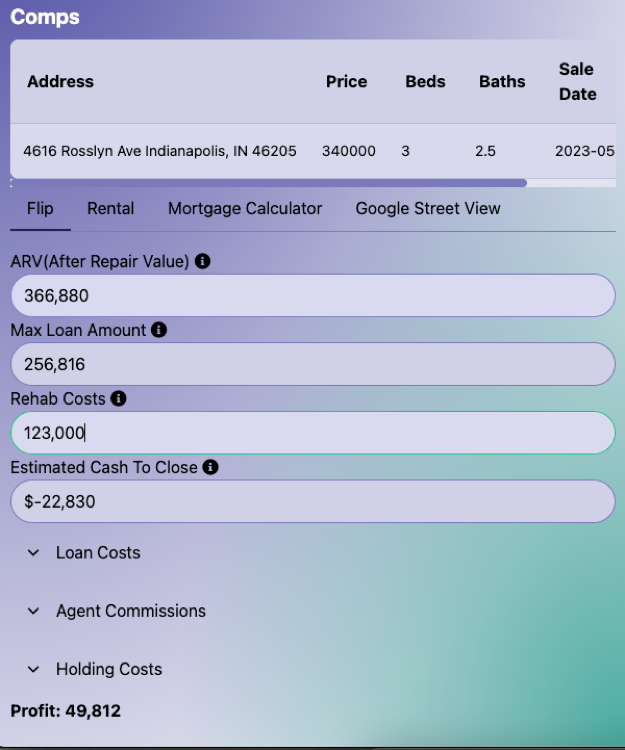View the Rehab Costs info icon
625x750 pixels.
point(118,398)
